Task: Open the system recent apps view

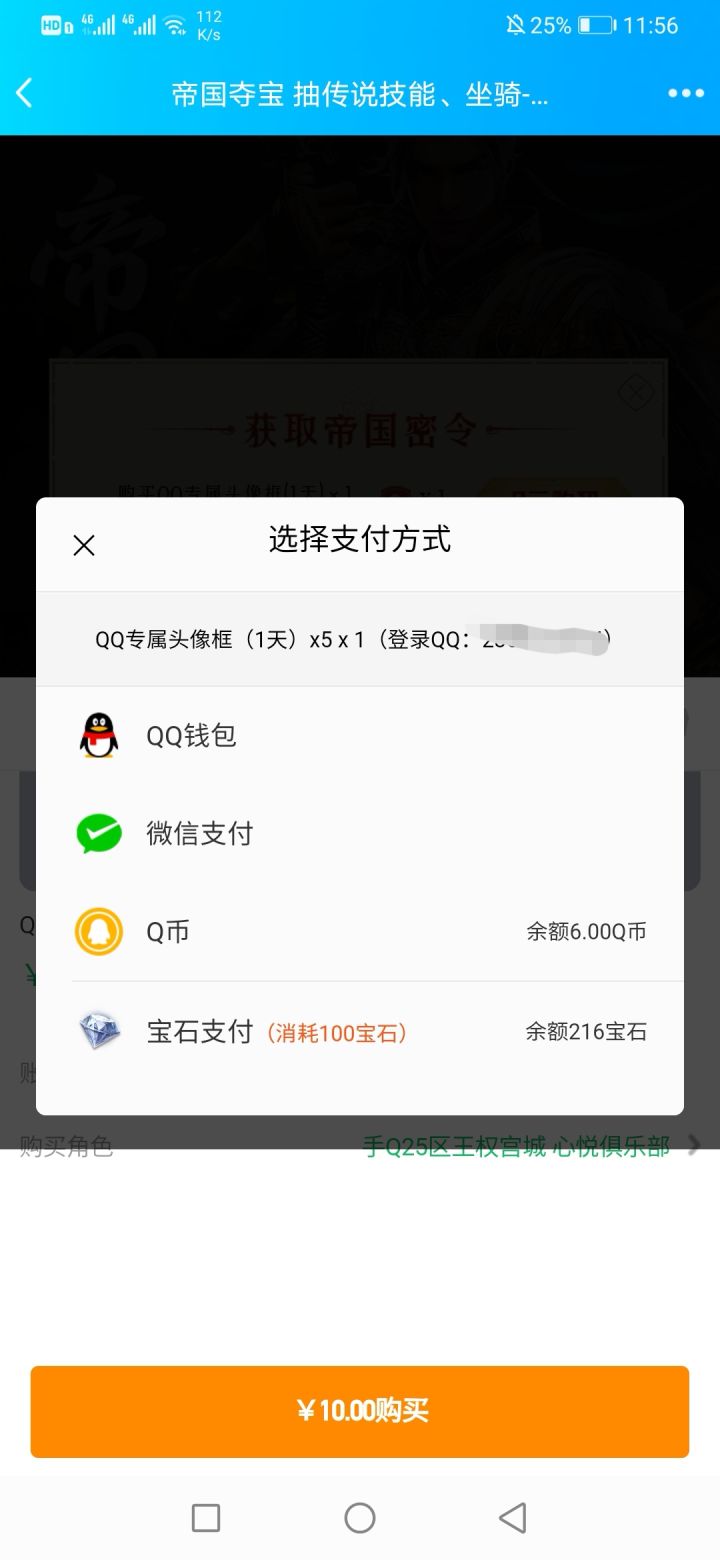Action: click(206, 1518)
